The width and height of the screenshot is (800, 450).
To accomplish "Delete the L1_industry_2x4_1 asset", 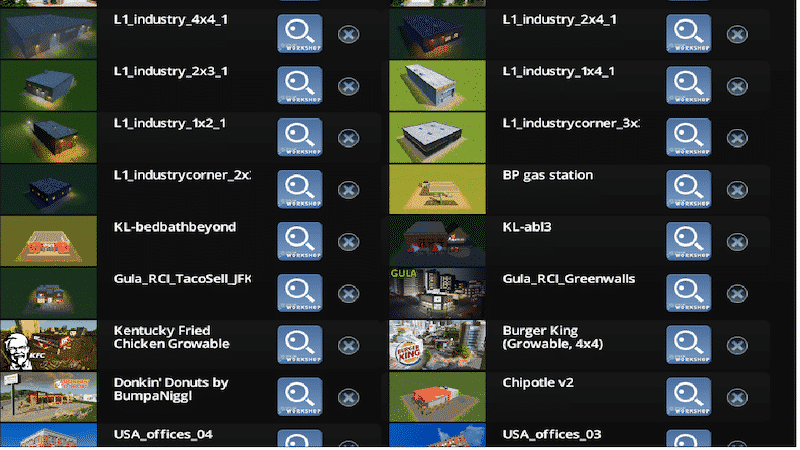I will (x=736, y=35).
